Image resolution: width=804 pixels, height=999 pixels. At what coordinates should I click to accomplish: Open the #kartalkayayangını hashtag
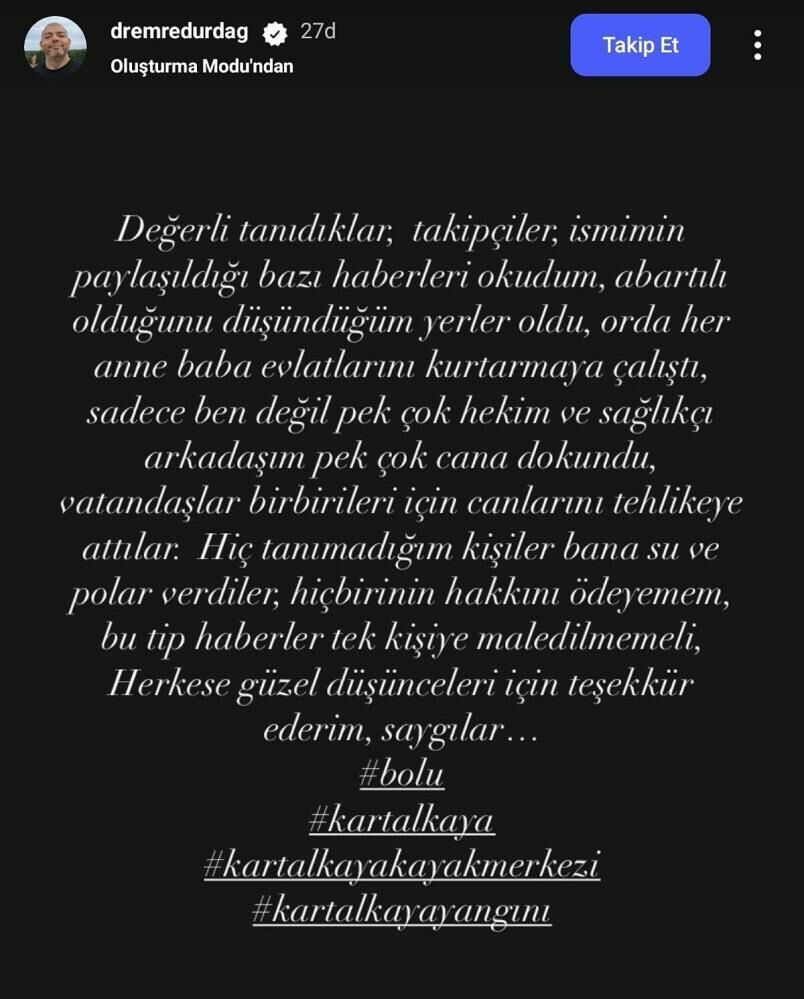(x=401, y=910)
